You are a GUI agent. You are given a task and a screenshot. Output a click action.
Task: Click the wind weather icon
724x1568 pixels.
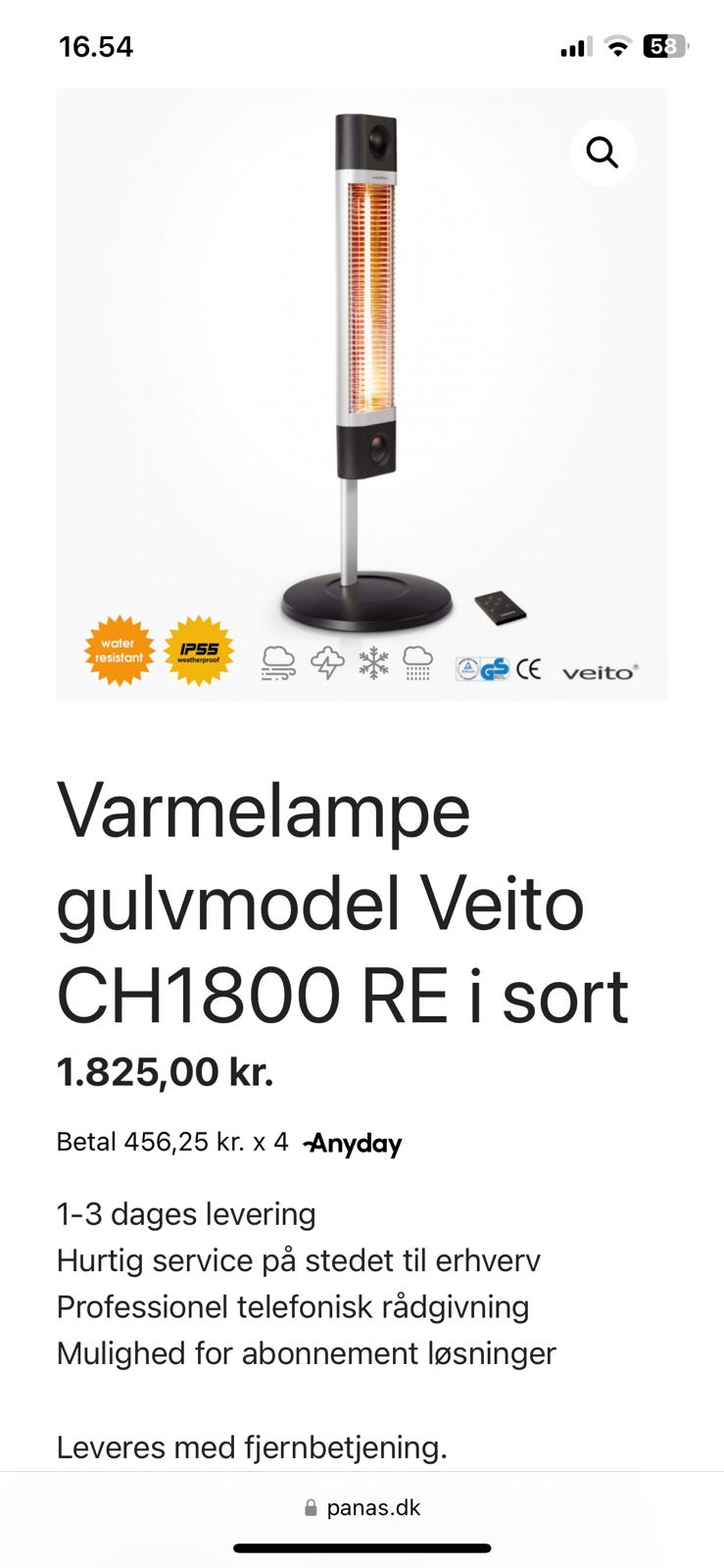tap(279, 664)
